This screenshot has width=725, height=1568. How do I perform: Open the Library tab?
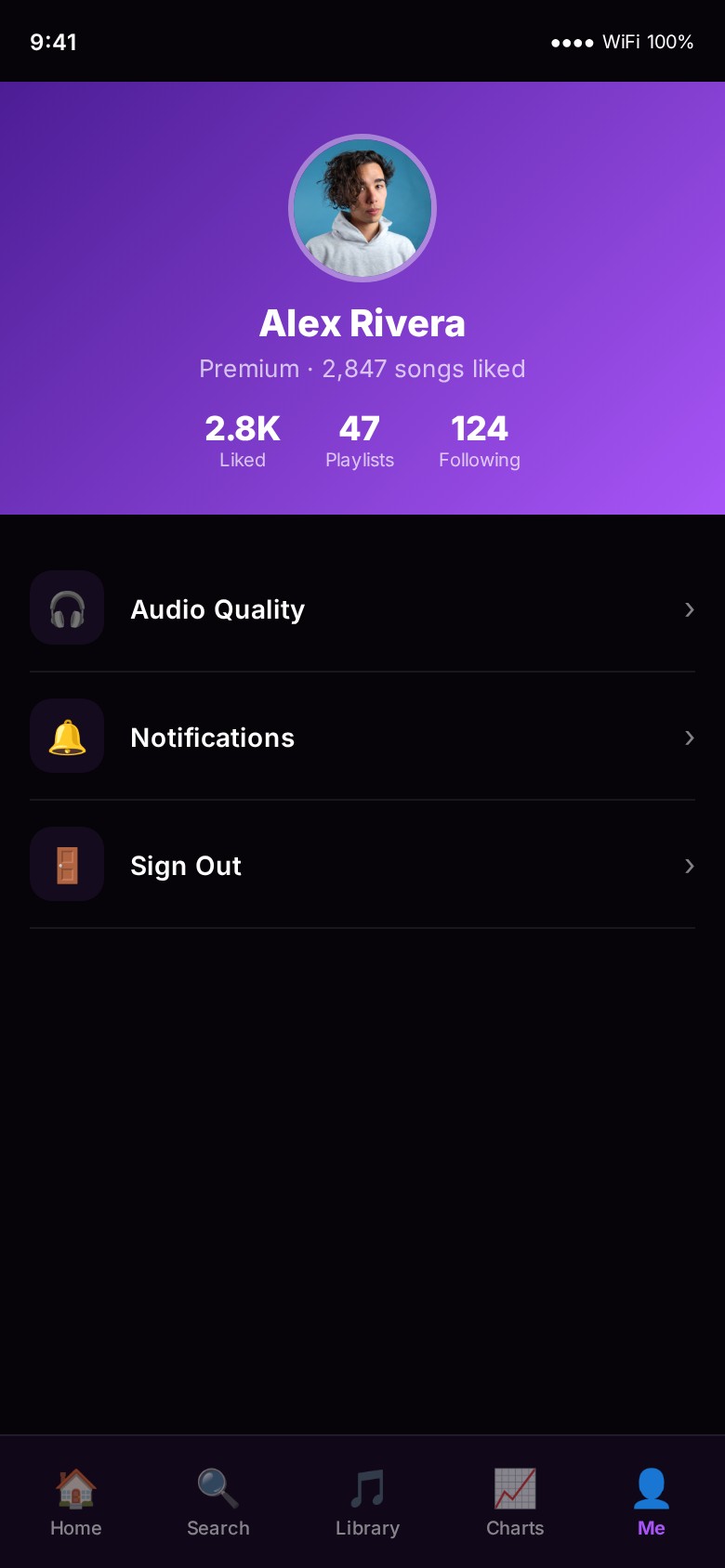point(367,1502)
